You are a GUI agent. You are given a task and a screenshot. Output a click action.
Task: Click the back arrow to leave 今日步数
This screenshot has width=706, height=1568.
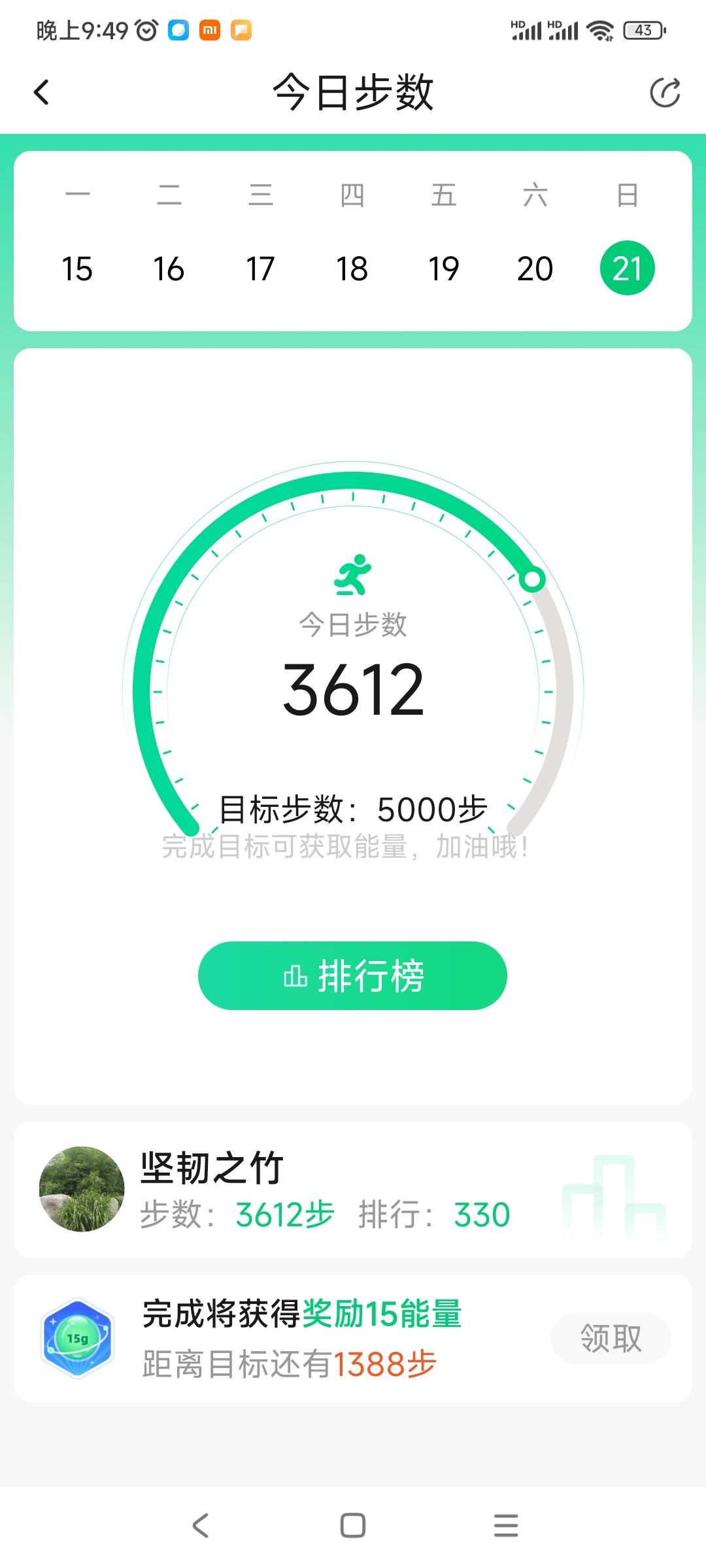(x=42, y=91)
